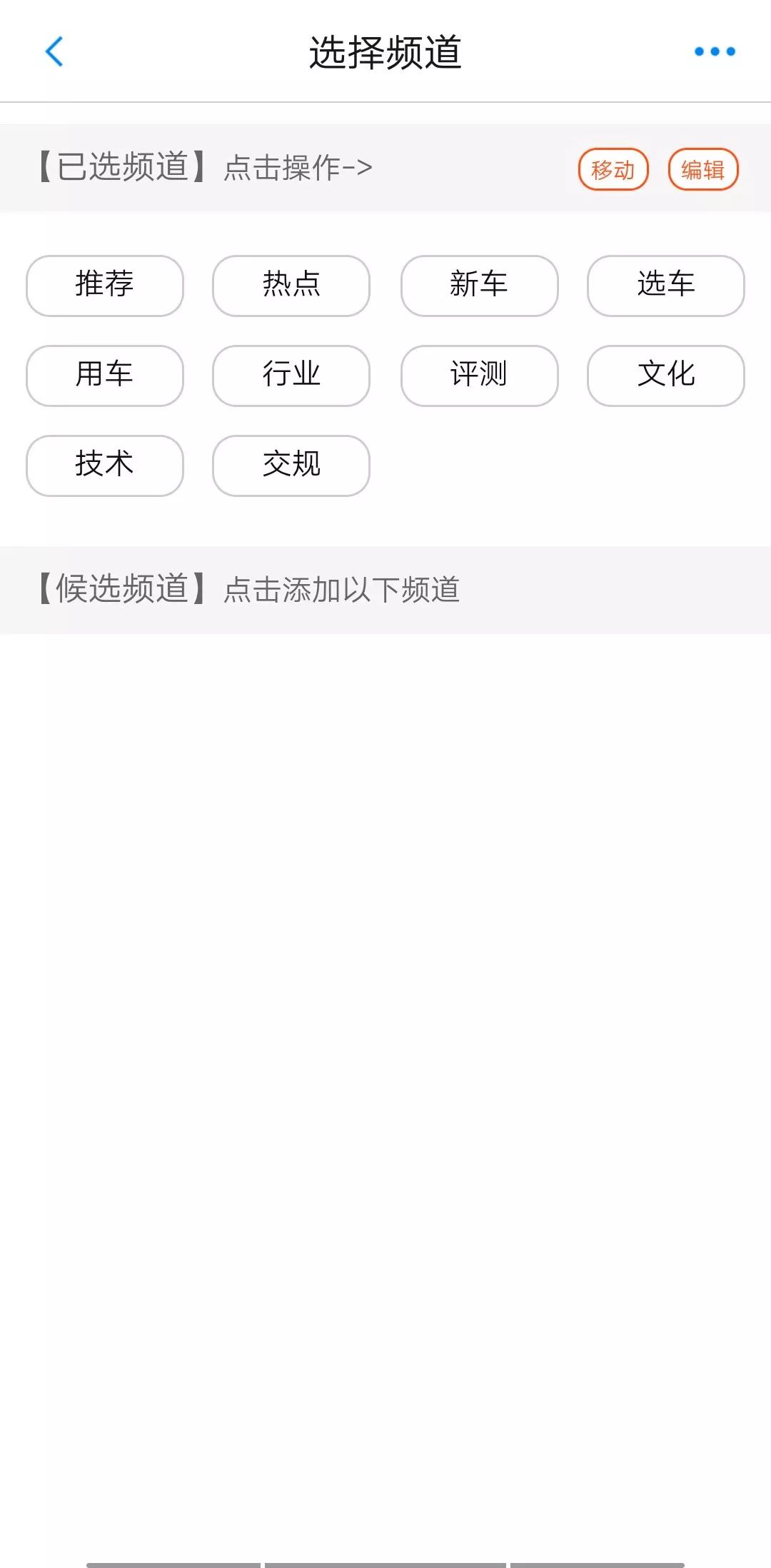
Task: Select the 新车 channel chip
Action: coord(478,285)
